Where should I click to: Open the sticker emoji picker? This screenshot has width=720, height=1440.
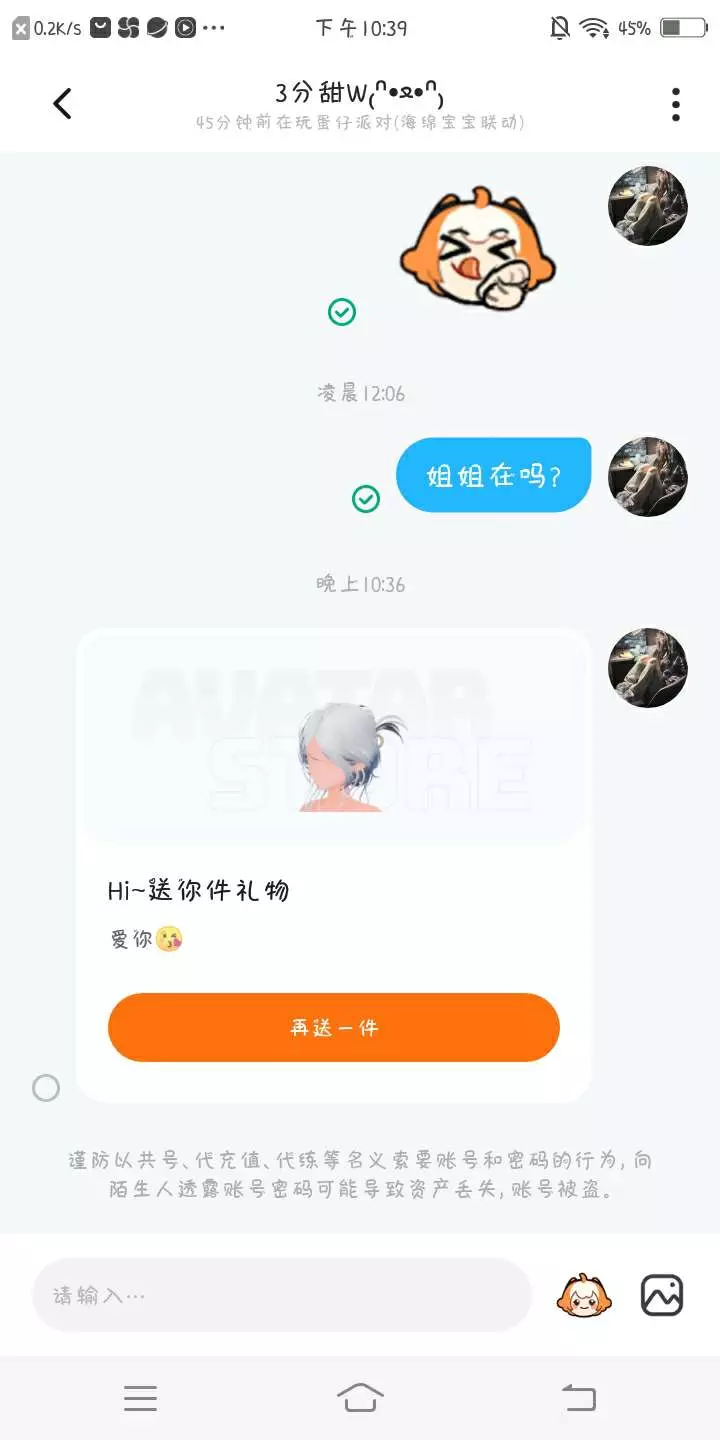tap(584, 1295)
